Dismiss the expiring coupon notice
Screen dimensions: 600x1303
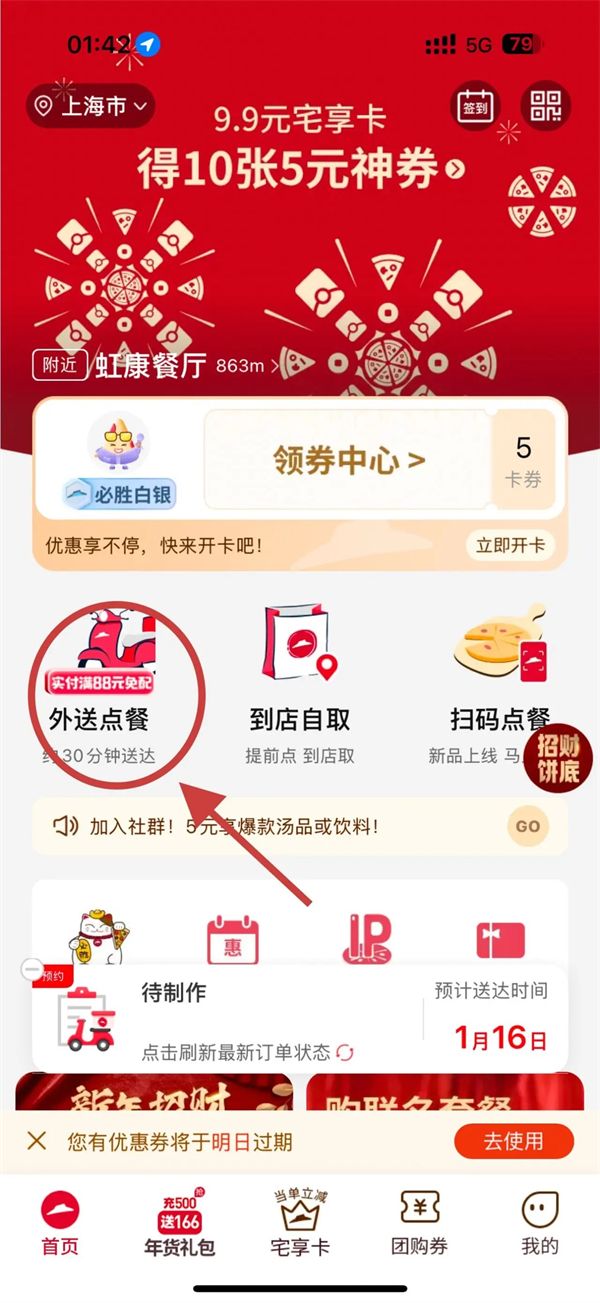click(37, 1140)
